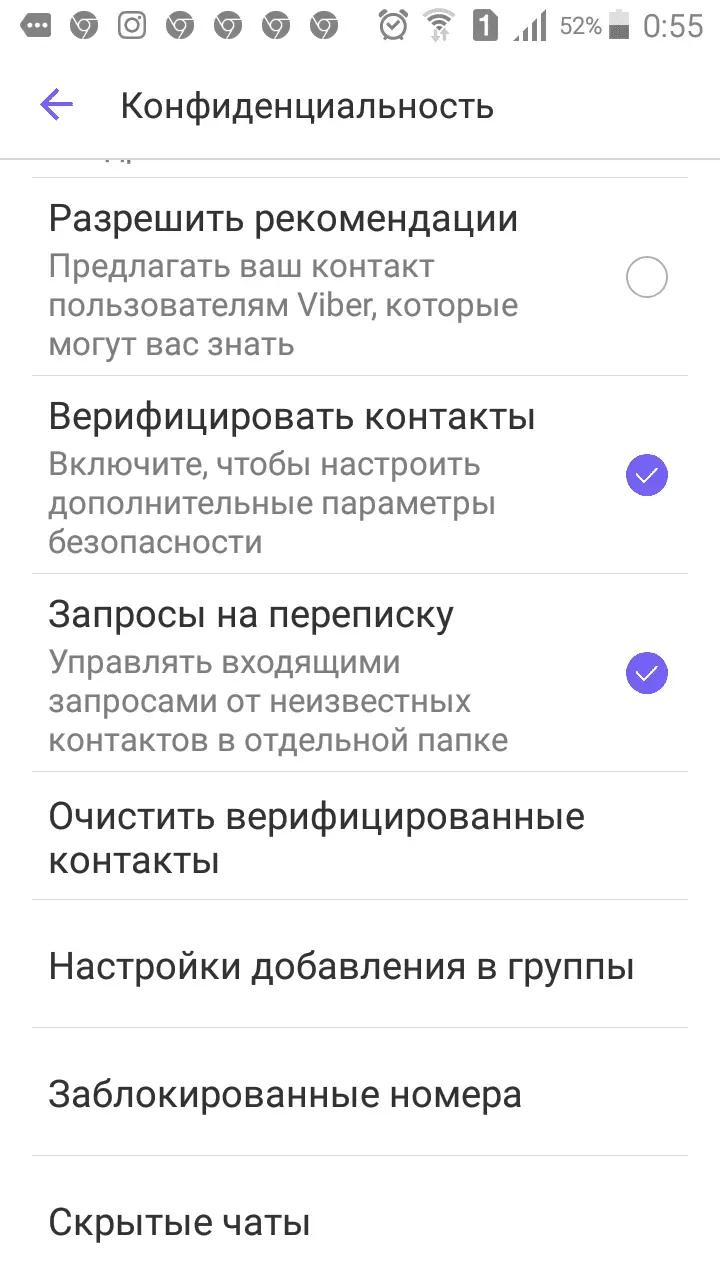Viewport: 720px width, 1280px height.
Task: Enable the Разрешить рекомендации toggle
Action: tap(647, 277)
